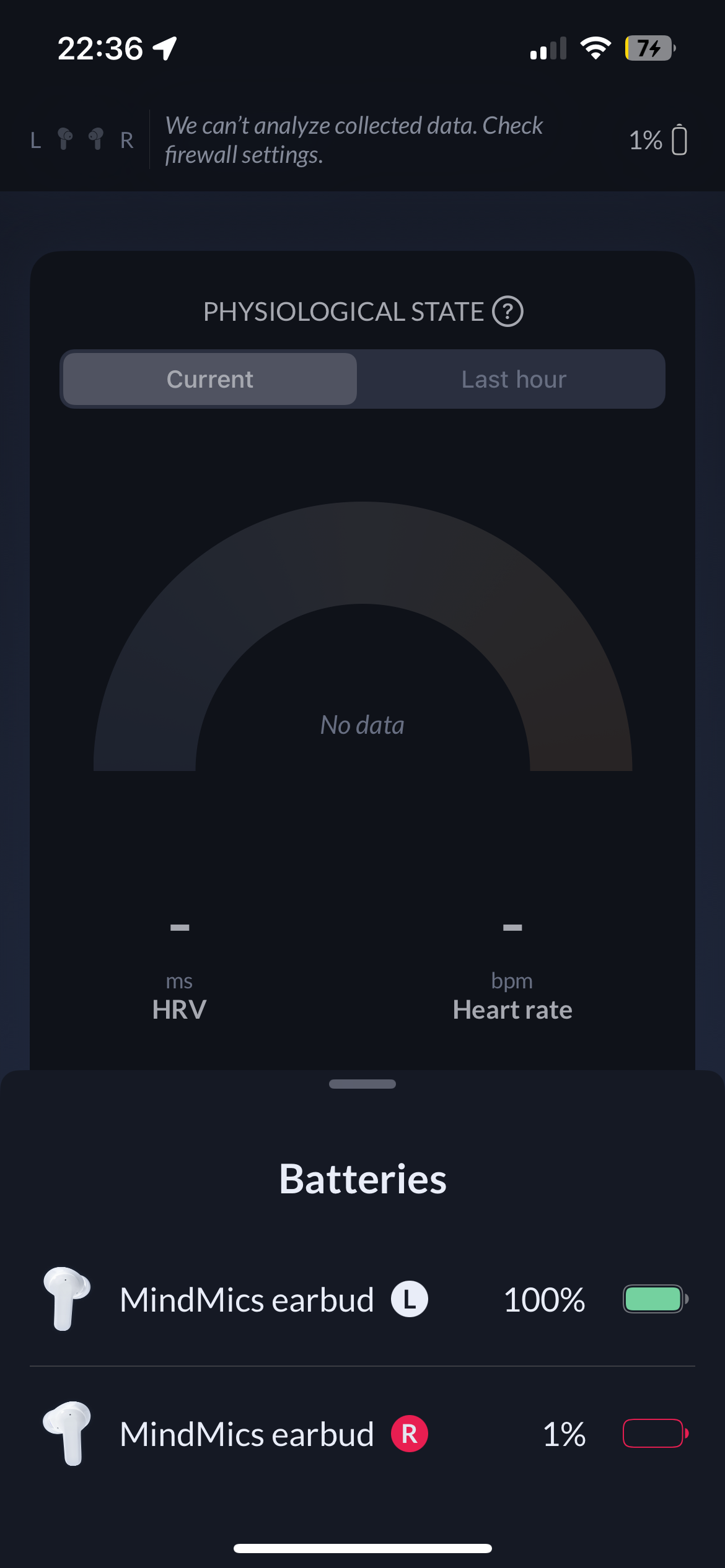Tap the Batteries sheet drag handle
725x1568 pixels.
362,1084
